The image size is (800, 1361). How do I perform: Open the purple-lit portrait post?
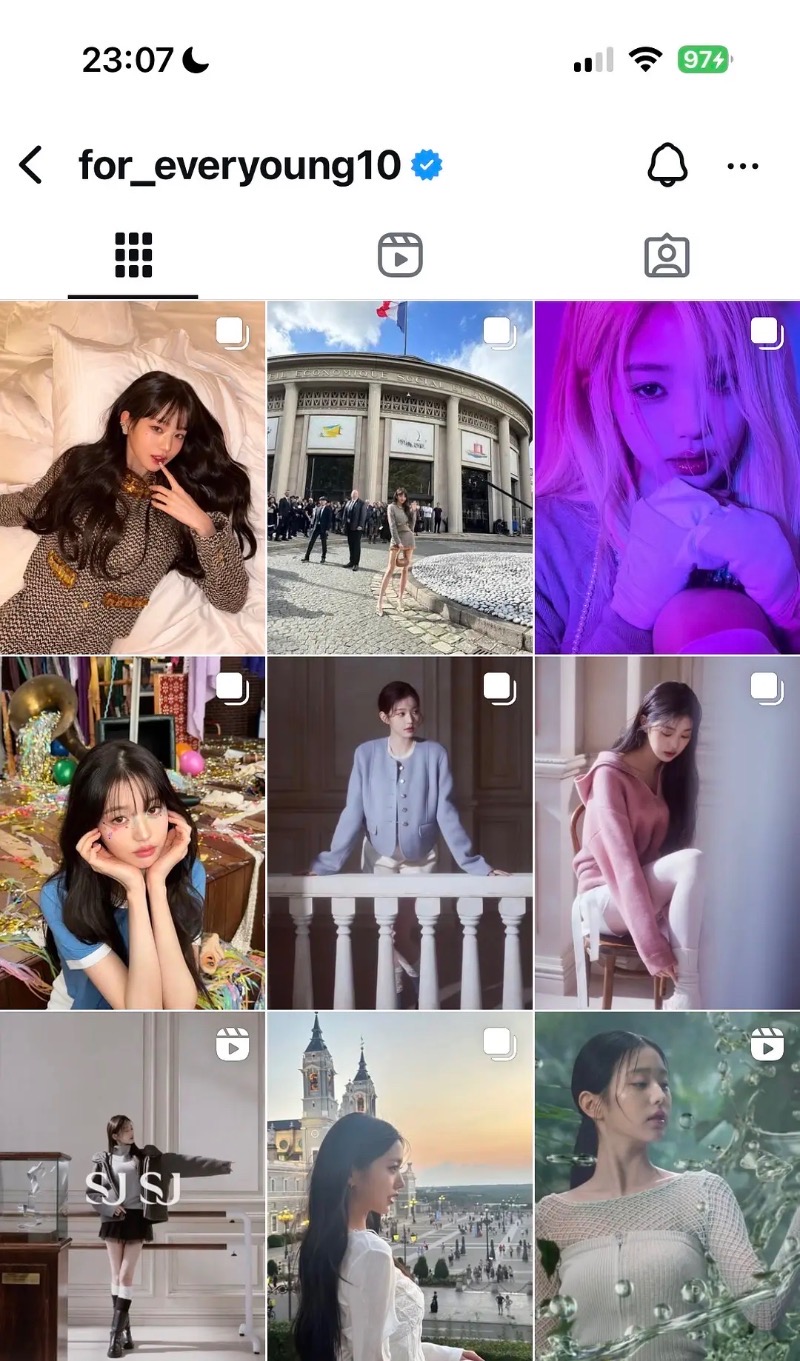click(667, 478)
